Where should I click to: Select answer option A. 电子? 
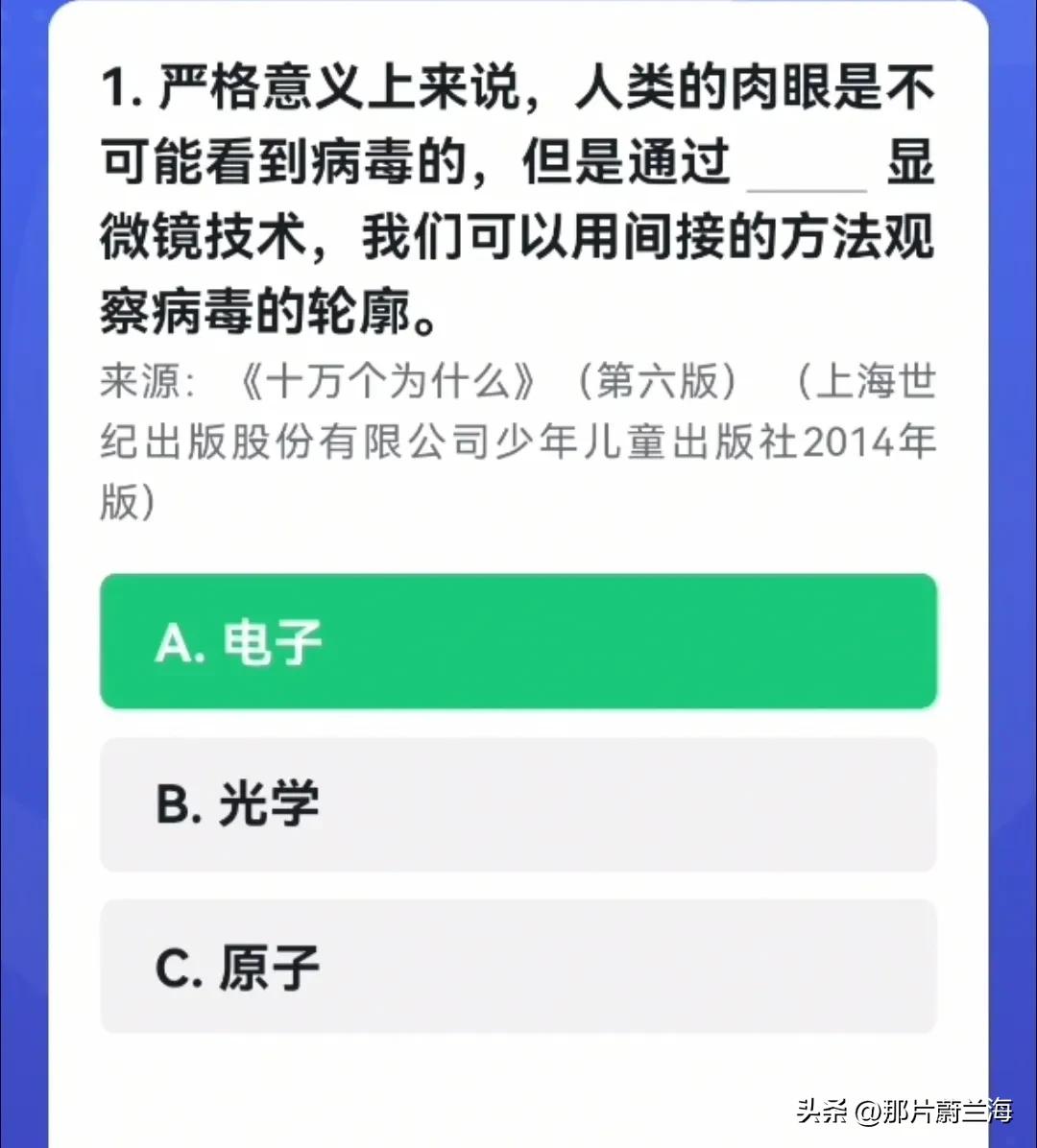[x=518, y=642]
